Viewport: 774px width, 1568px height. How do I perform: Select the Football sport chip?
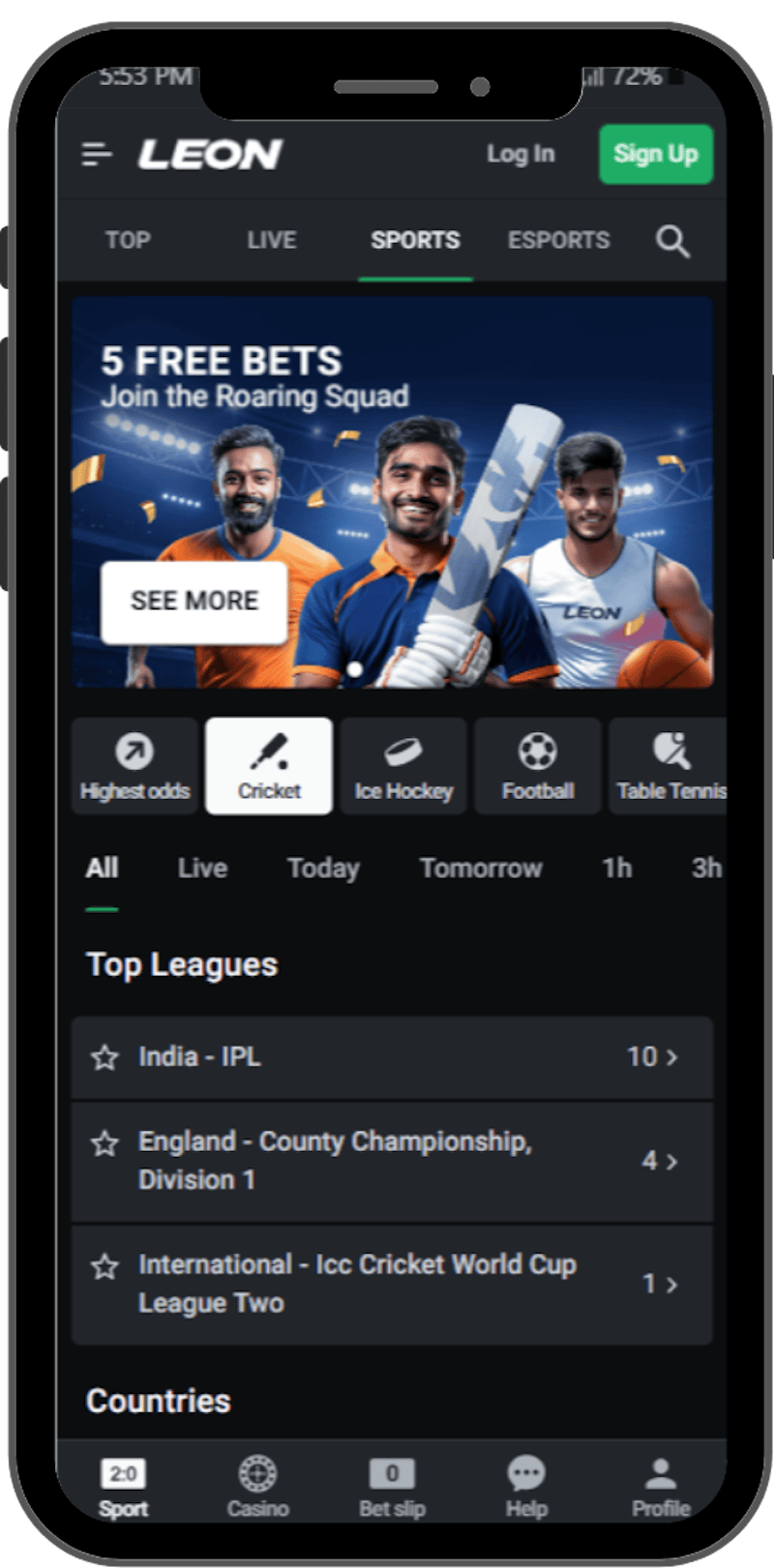pyautogui.click(x=538, y=766)
